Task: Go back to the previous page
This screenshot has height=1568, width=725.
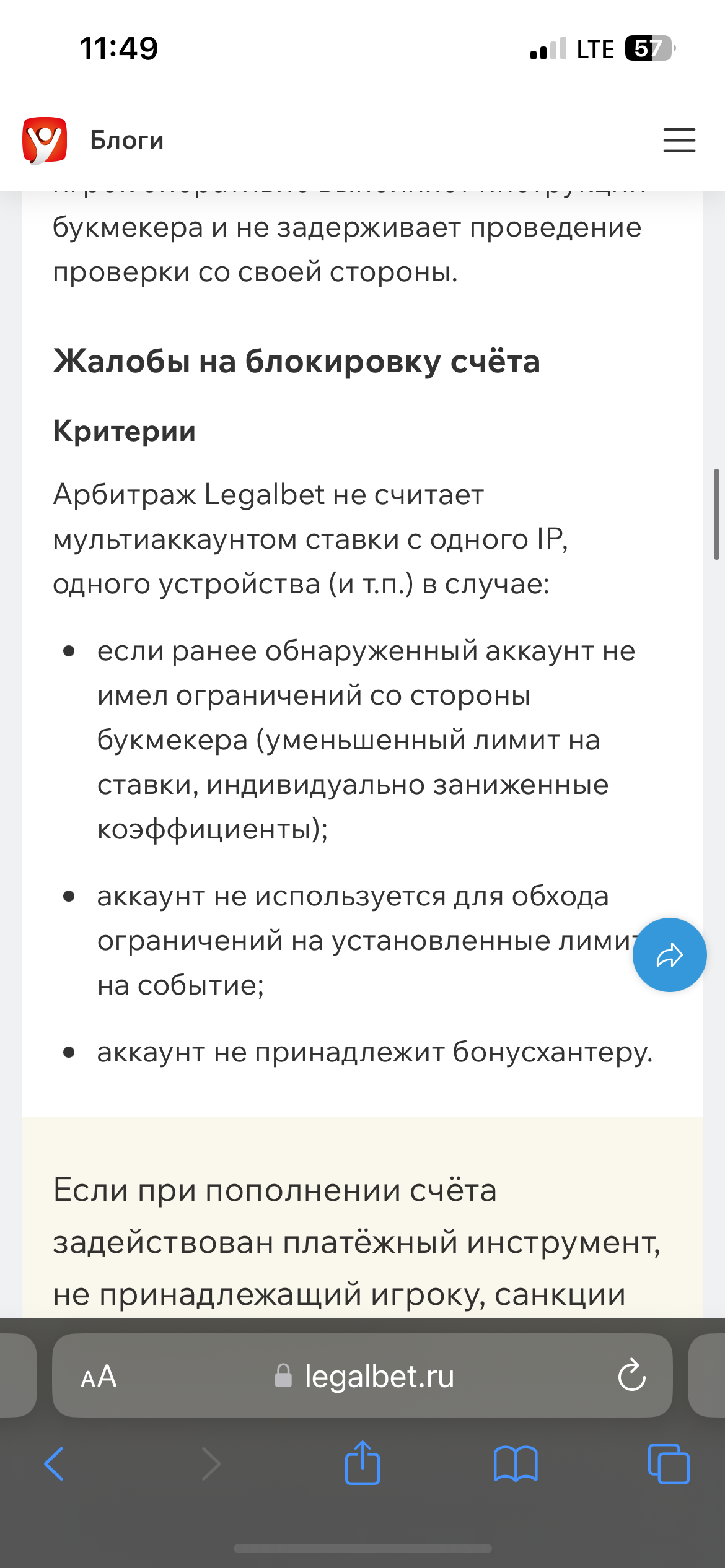Action: [x=55, y=1464]
